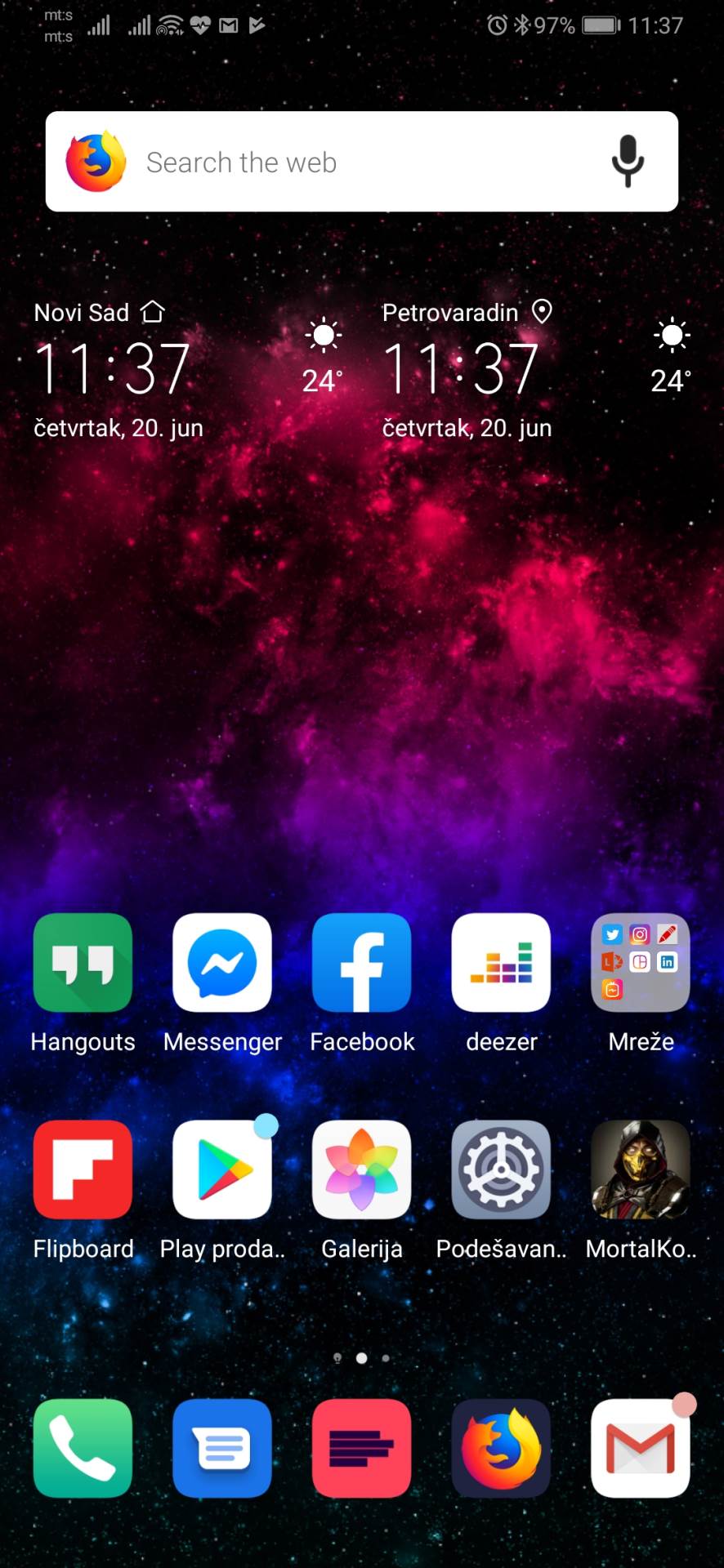Image resolution: width=724 pixels, height=1568 pixels.
Task: Open the Hangouts app
Action: 82,964
